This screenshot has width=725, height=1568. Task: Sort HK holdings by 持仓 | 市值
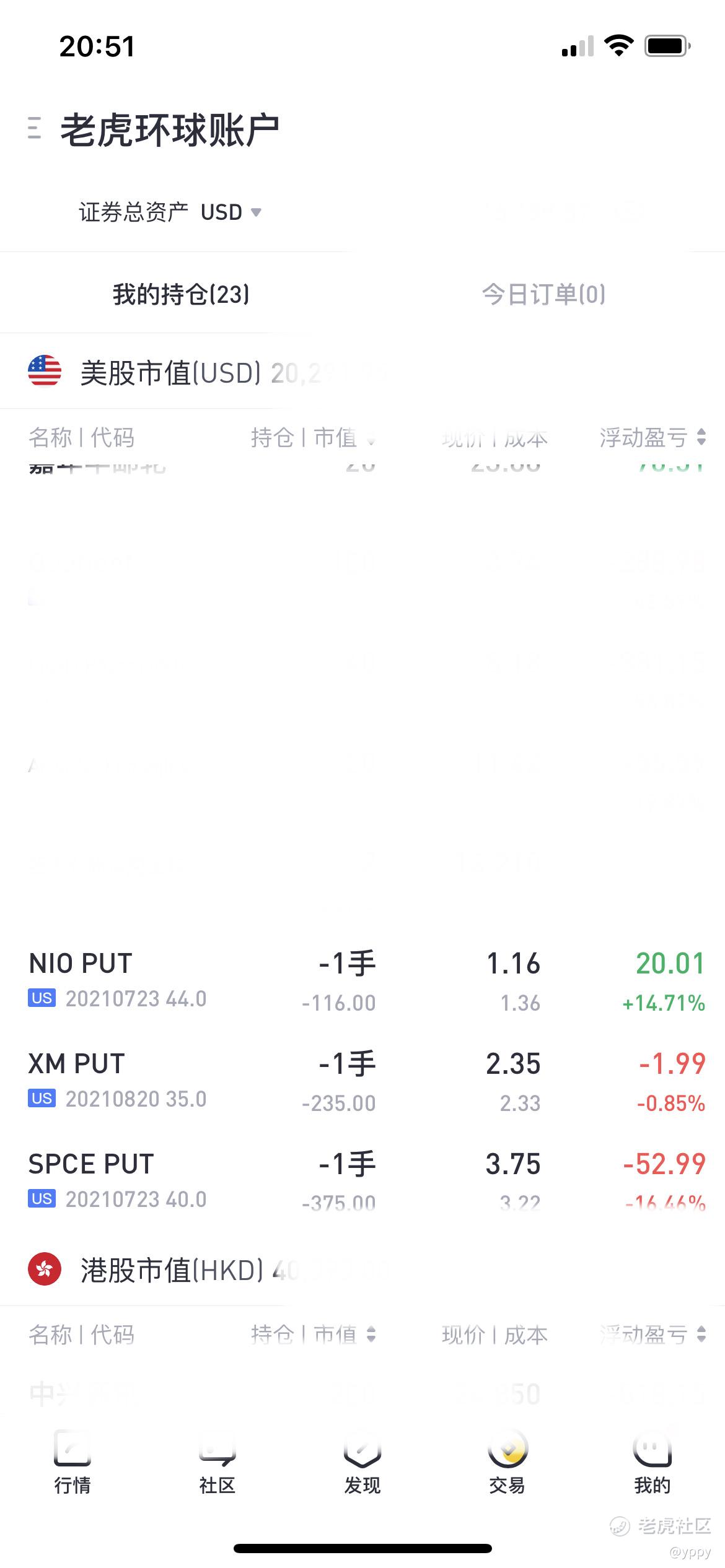pos(313,1334)
